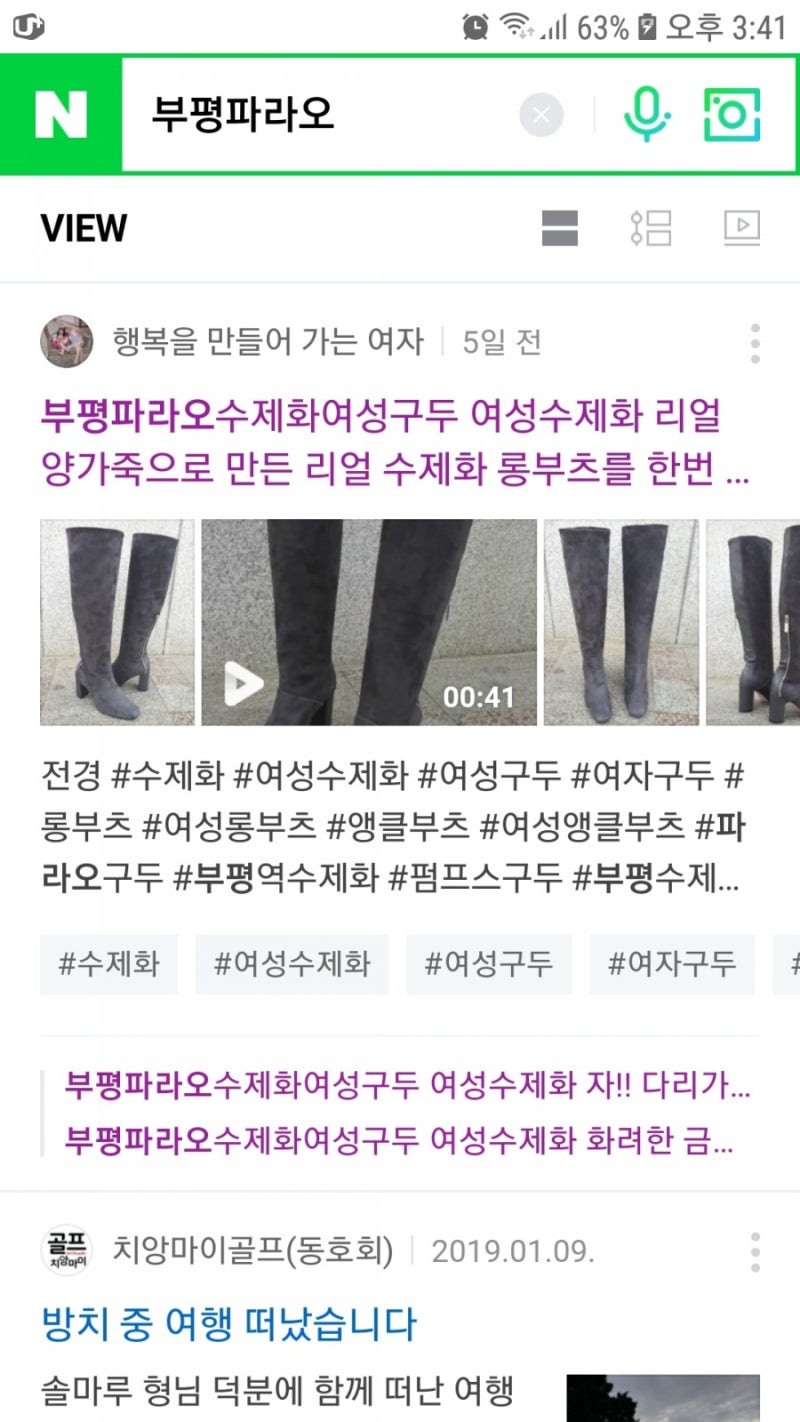The height and width of the screenshot is (1422, 800).
Task: Switch VIEW results to timeline list layout
Action: (651, 228)
